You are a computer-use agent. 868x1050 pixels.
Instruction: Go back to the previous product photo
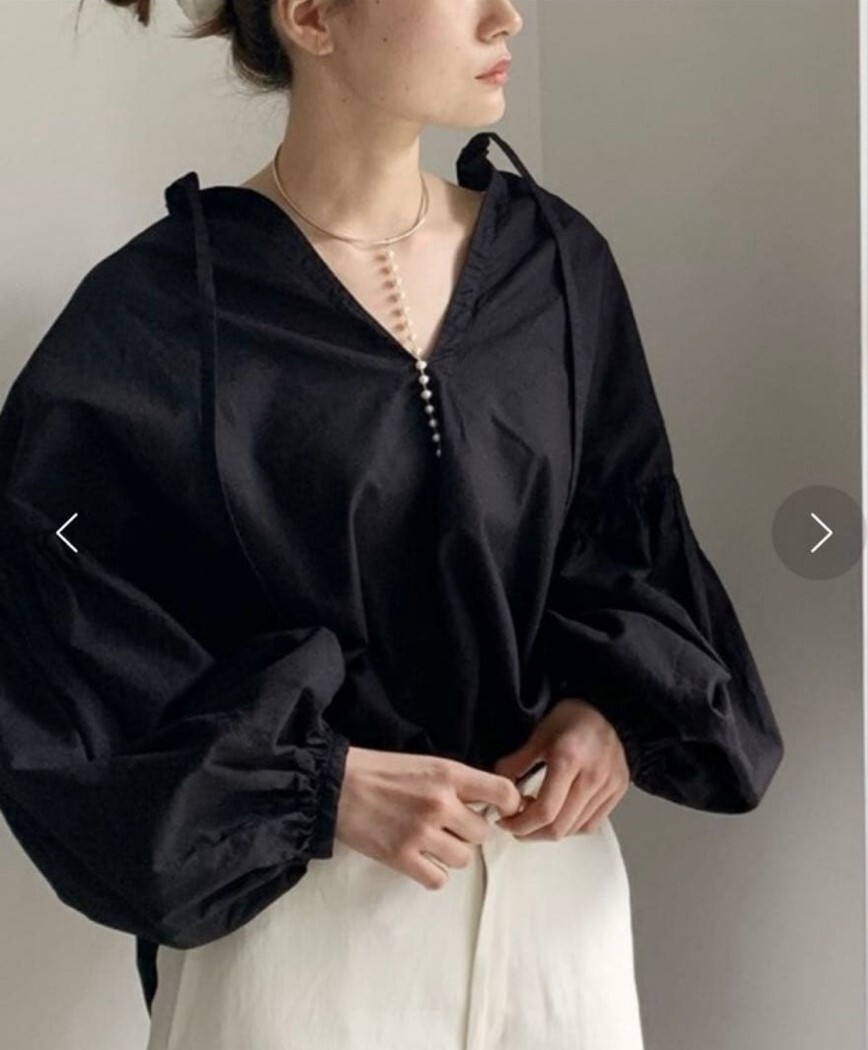(x=67, y=533)
